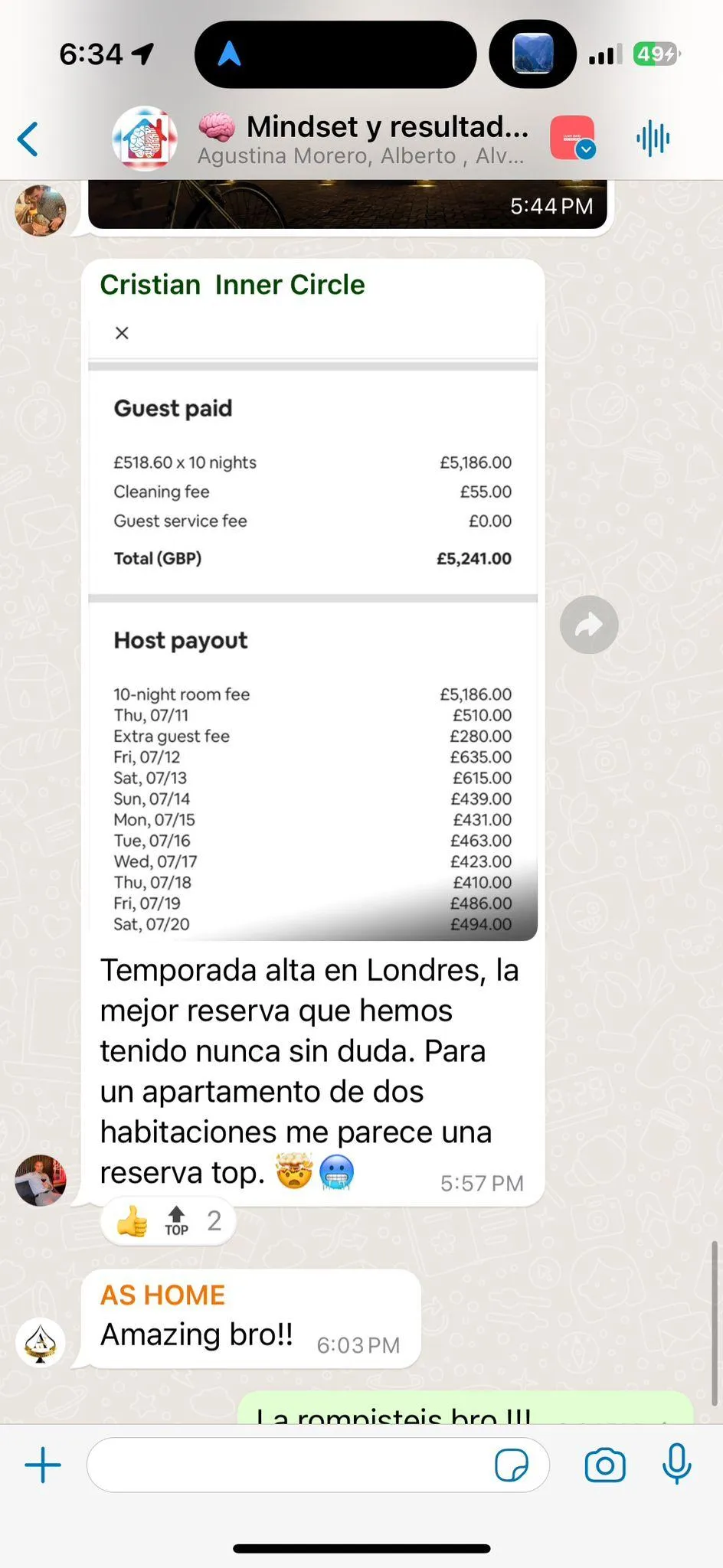Tap the AS HOME sender name
723x1568 pixels.
[162, 1295]
